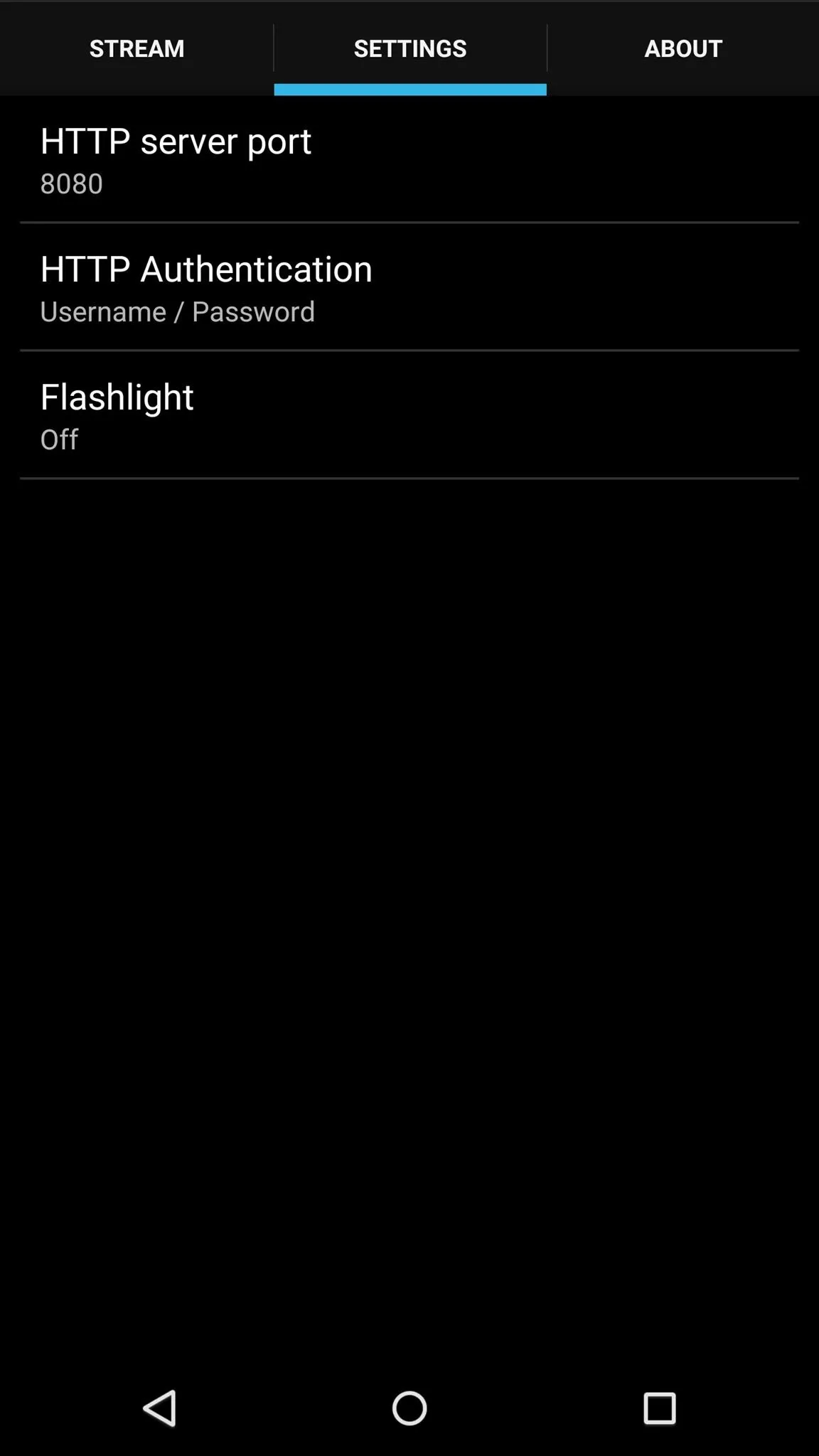
Task: Open the About tab
Action: coord(683,48)
